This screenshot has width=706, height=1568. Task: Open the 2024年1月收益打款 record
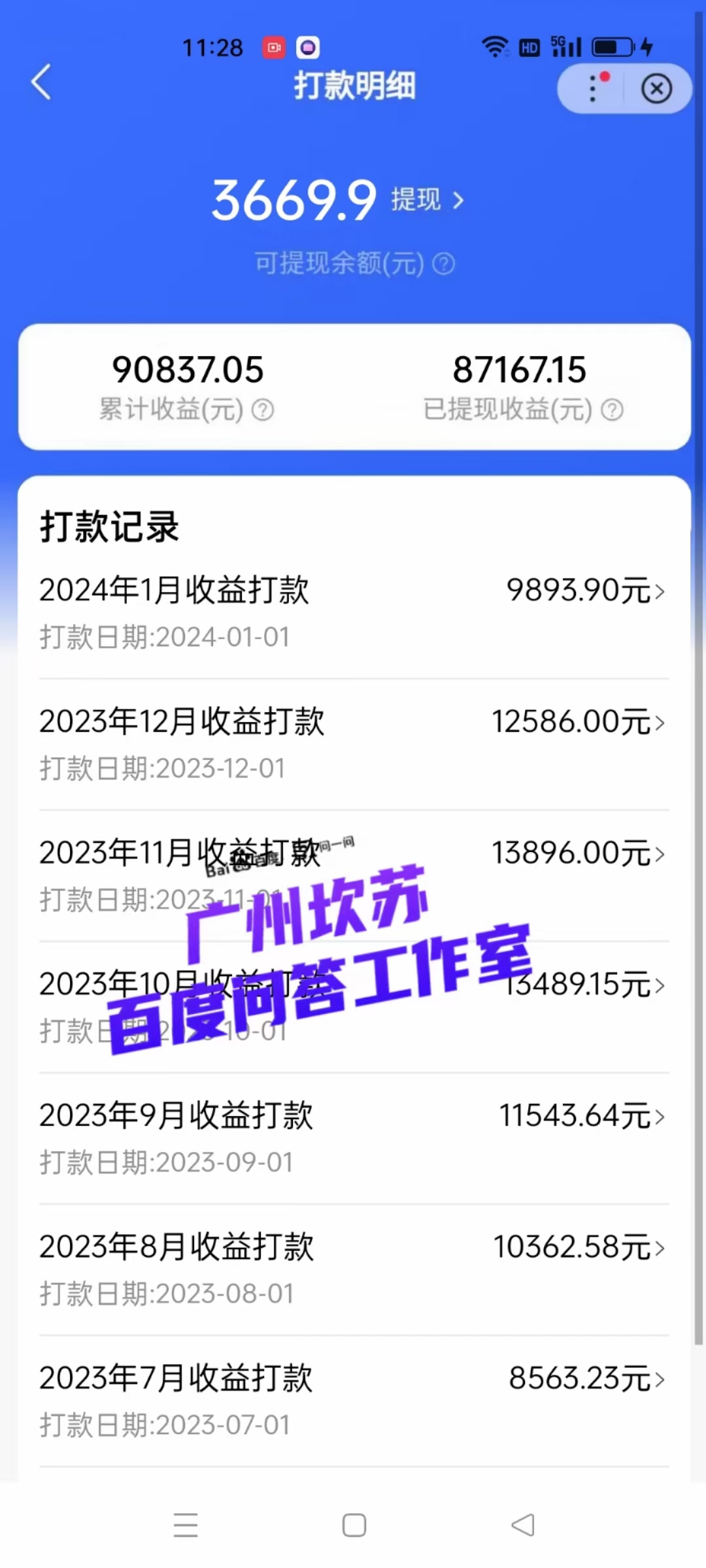[x=353, y=612]
